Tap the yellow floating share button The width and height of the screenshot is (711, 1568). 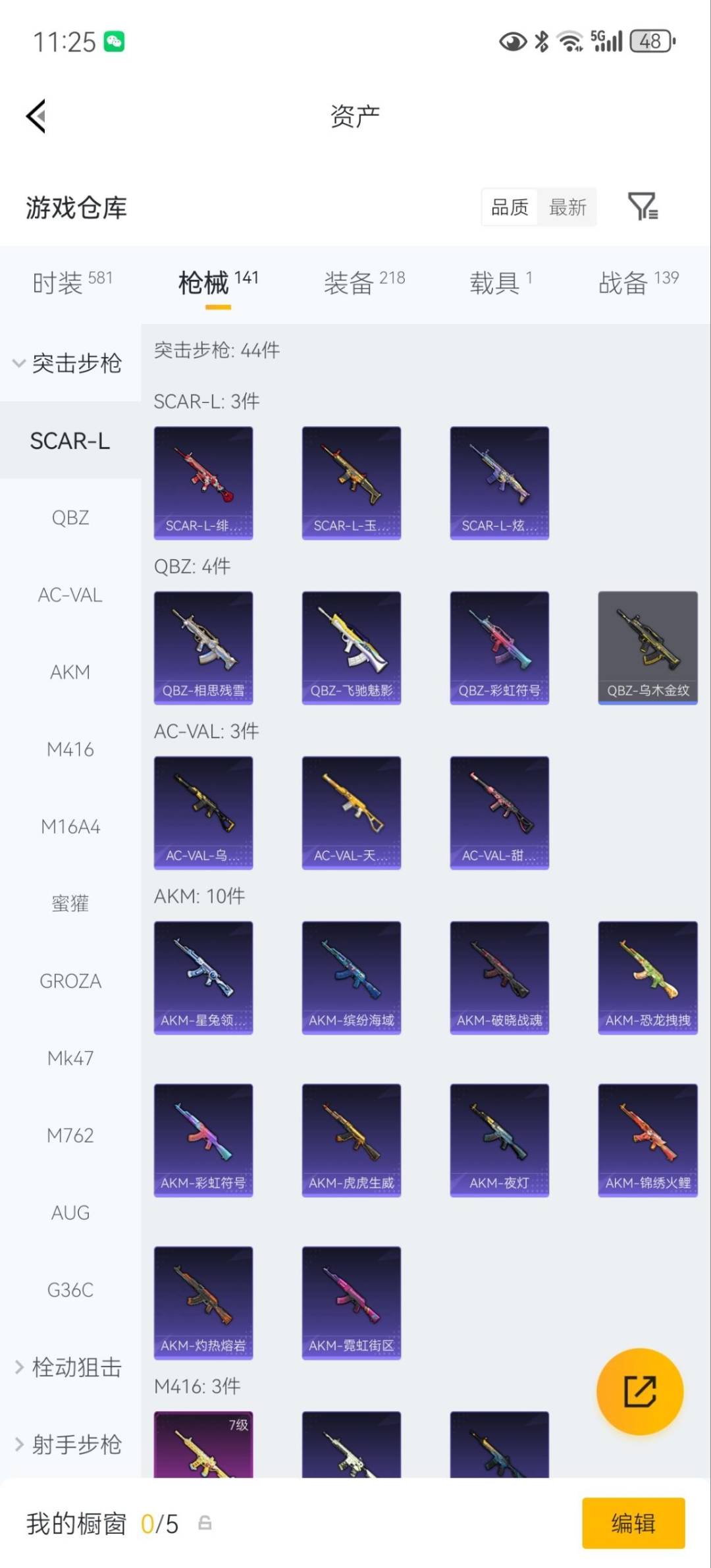(x=640, y=1392)
